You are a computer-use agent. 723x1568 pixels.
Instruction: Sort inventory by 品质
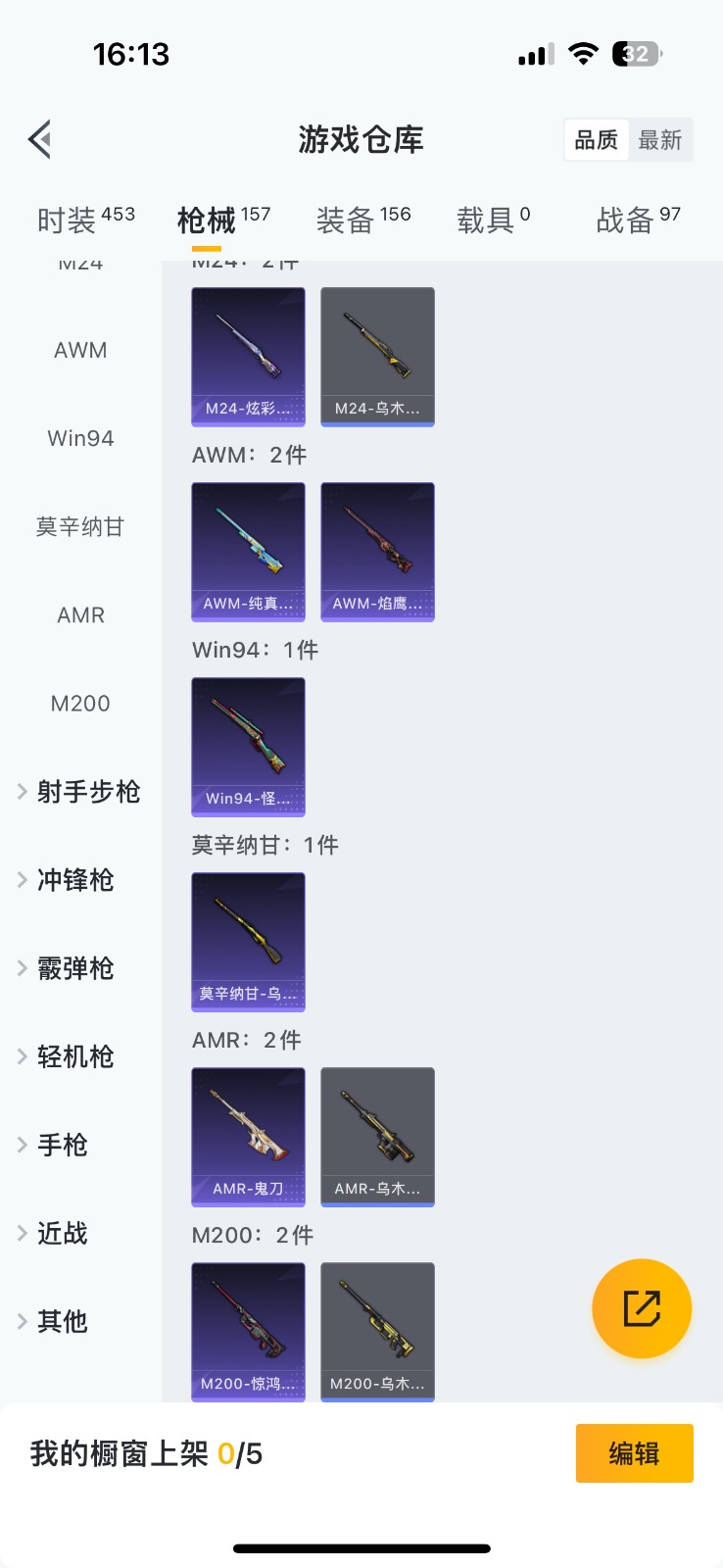pyautogui.click(x=596, y=140)
